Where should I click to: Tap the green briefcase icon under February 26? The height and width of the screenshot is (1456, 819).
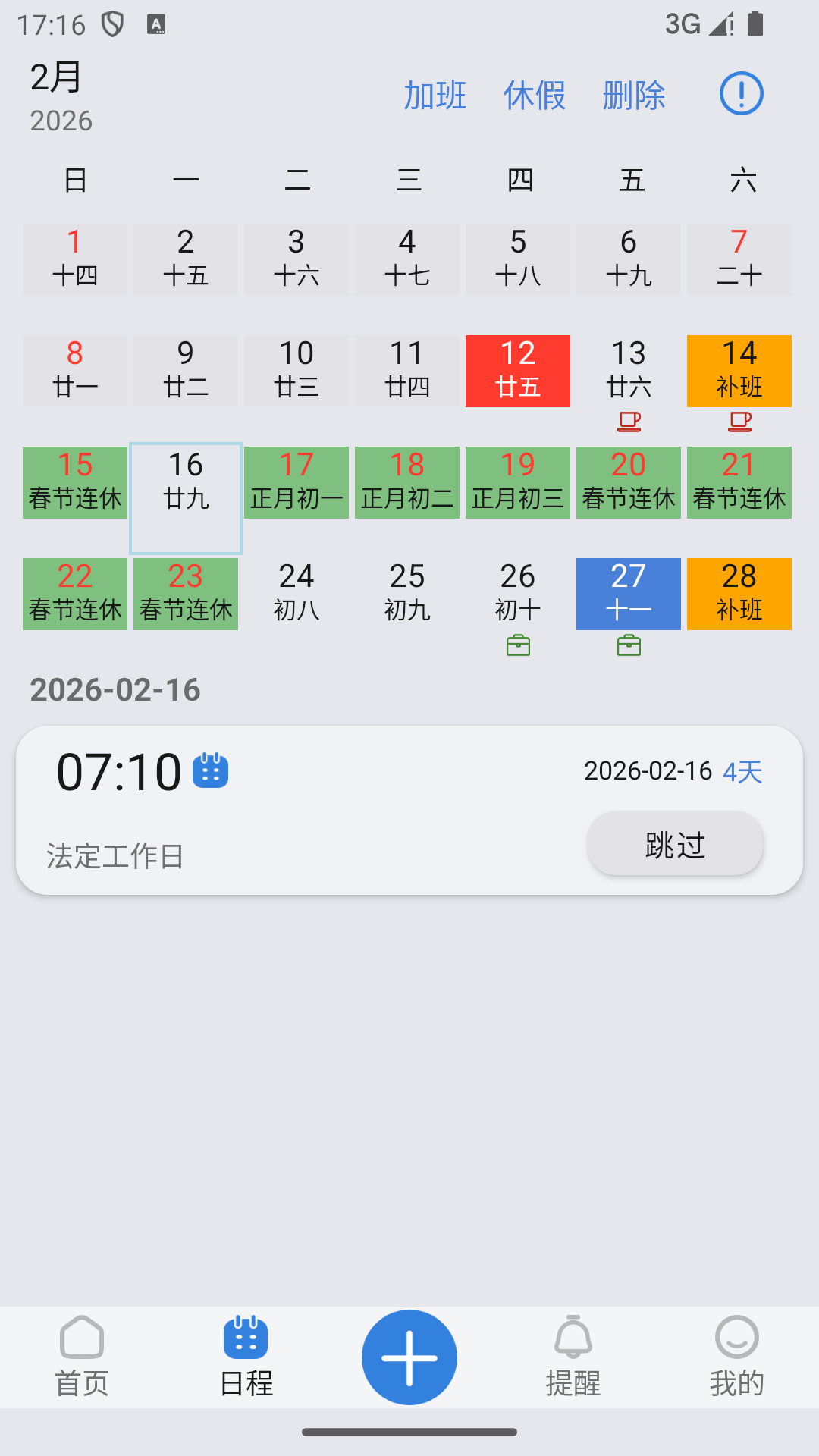tap(518, 644)
